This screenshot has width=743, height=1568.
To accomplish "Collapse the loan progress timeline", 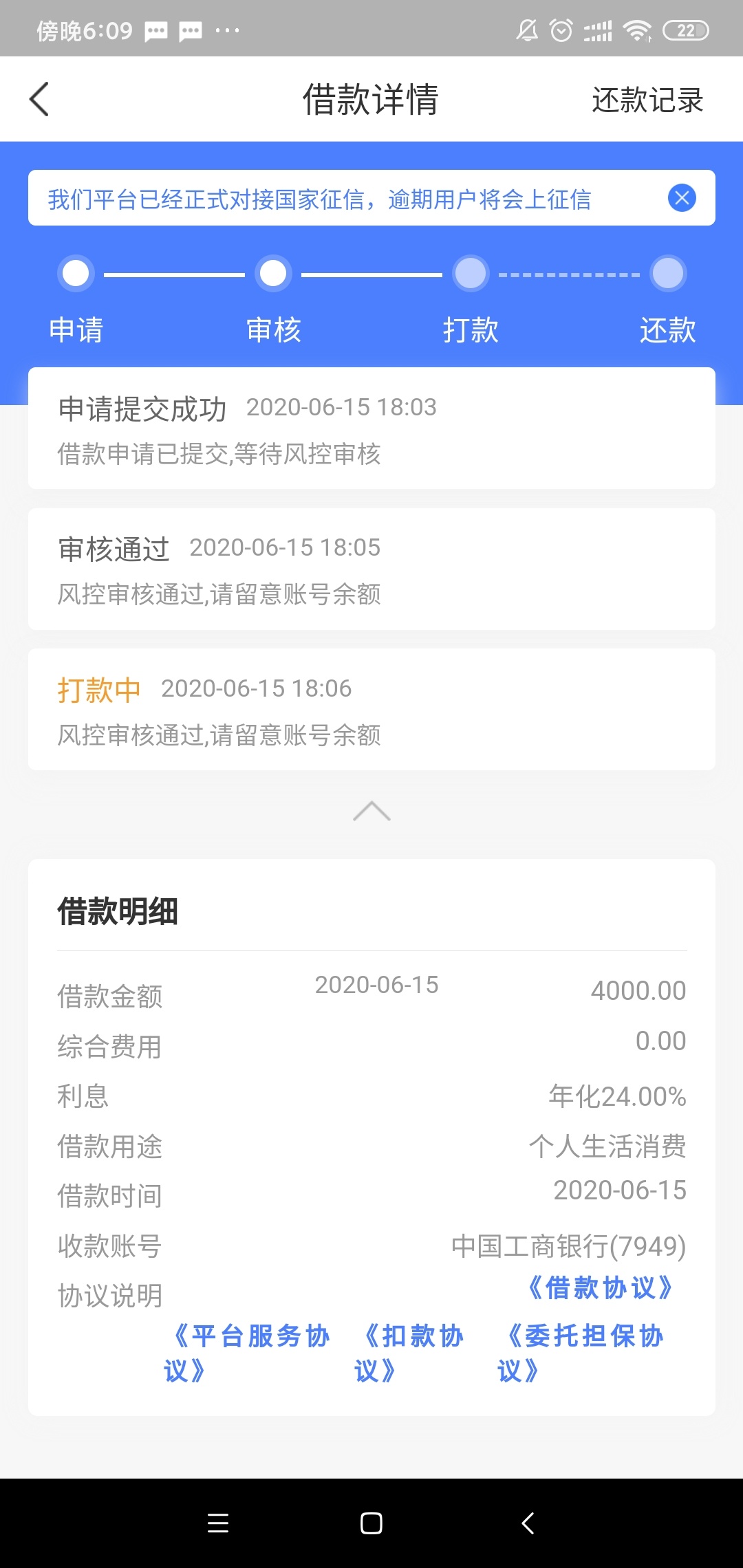I will pyautogui.click(x=371, y=812).
